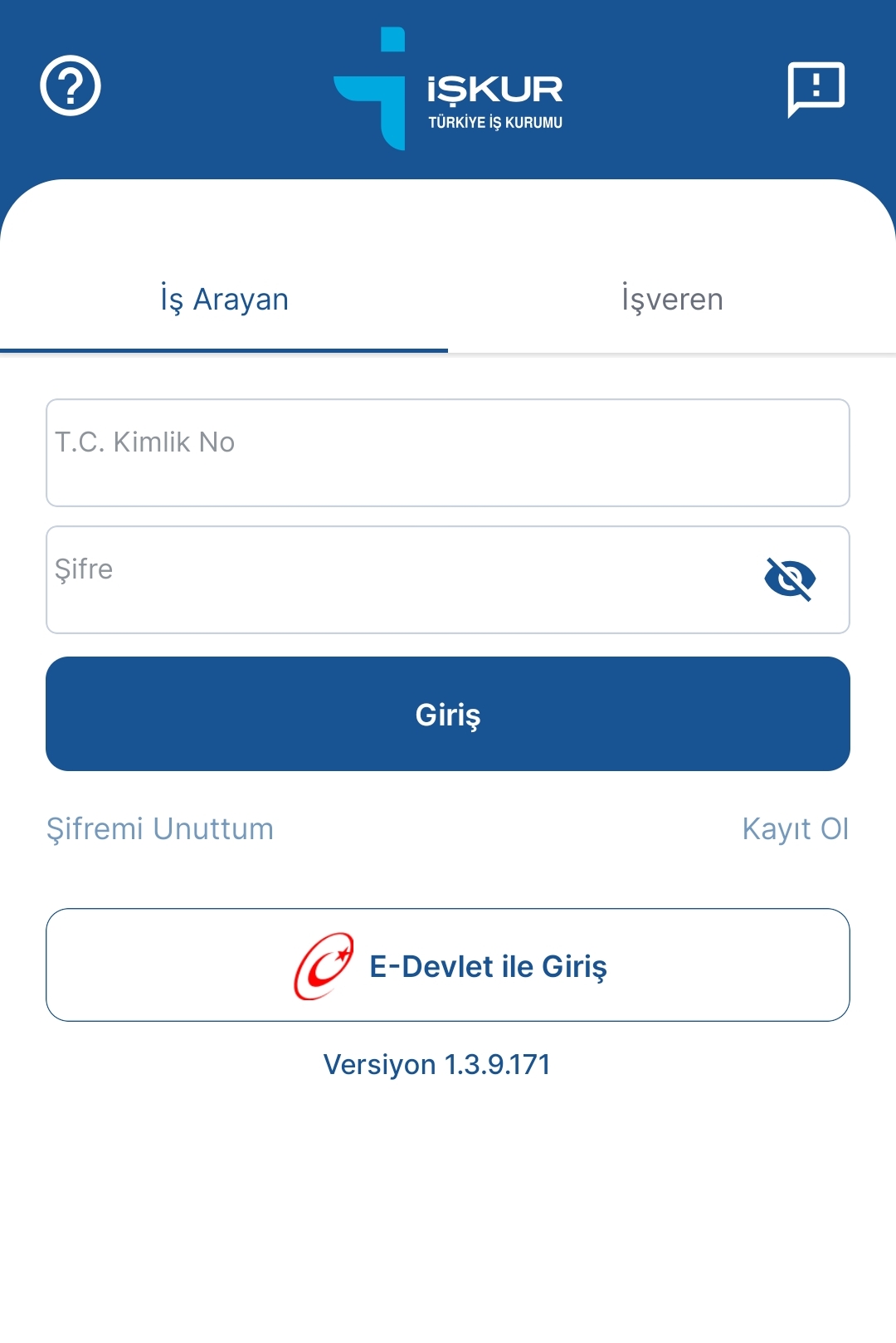Open Şifremi Unuttum link
The height and width of the screenshot is (1343, 896).
[x=160, y=828]
